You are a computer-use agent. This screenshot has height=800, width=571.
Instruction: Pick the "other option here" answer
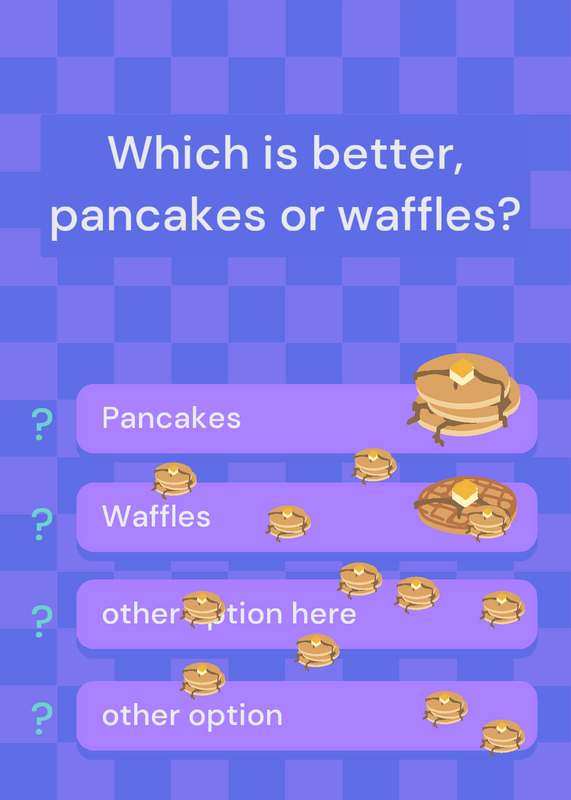point(307,614)
